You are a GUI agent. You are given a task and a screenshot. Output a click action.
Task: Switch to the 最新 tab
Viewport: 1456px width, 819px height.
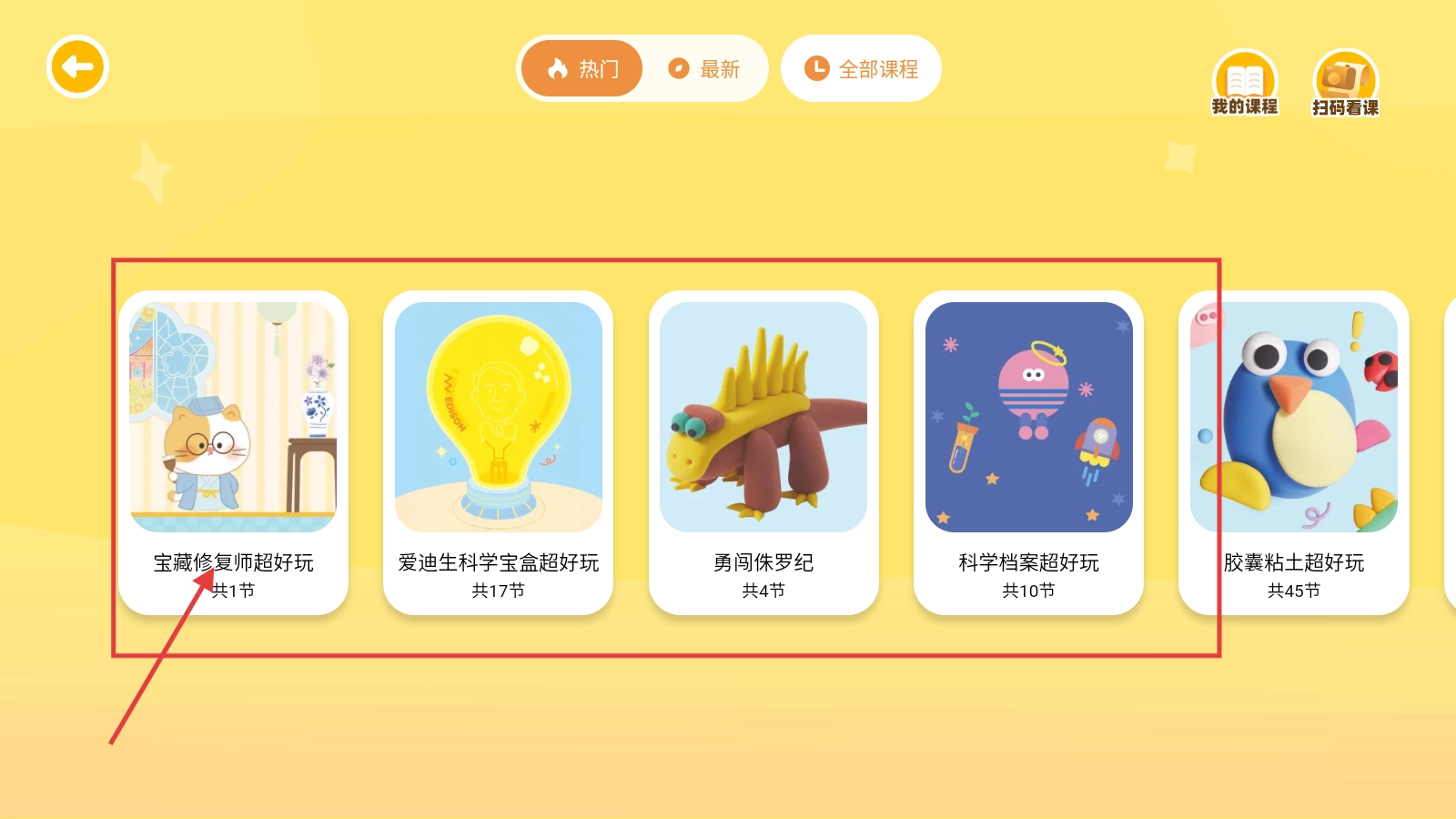(704, 68)
